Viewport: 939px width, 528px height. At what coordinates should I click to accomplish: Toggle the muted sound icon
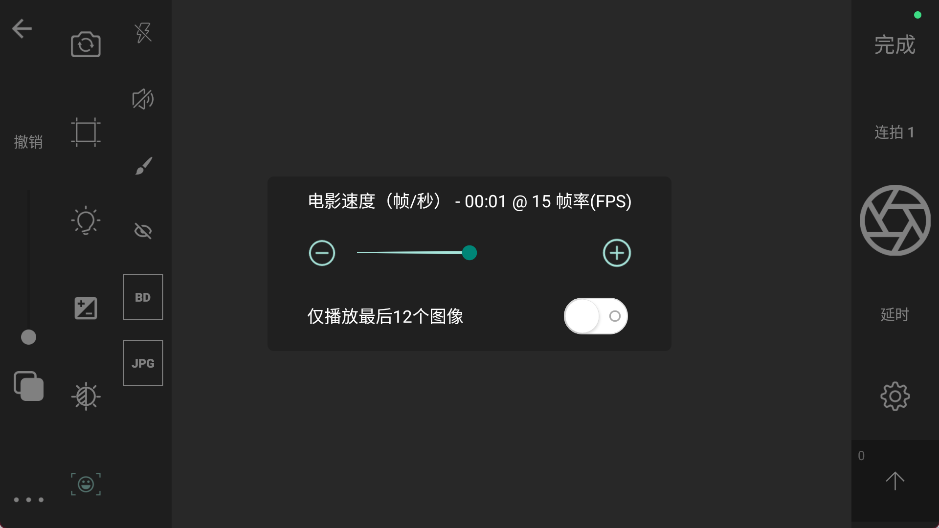(x=143, y=99)
